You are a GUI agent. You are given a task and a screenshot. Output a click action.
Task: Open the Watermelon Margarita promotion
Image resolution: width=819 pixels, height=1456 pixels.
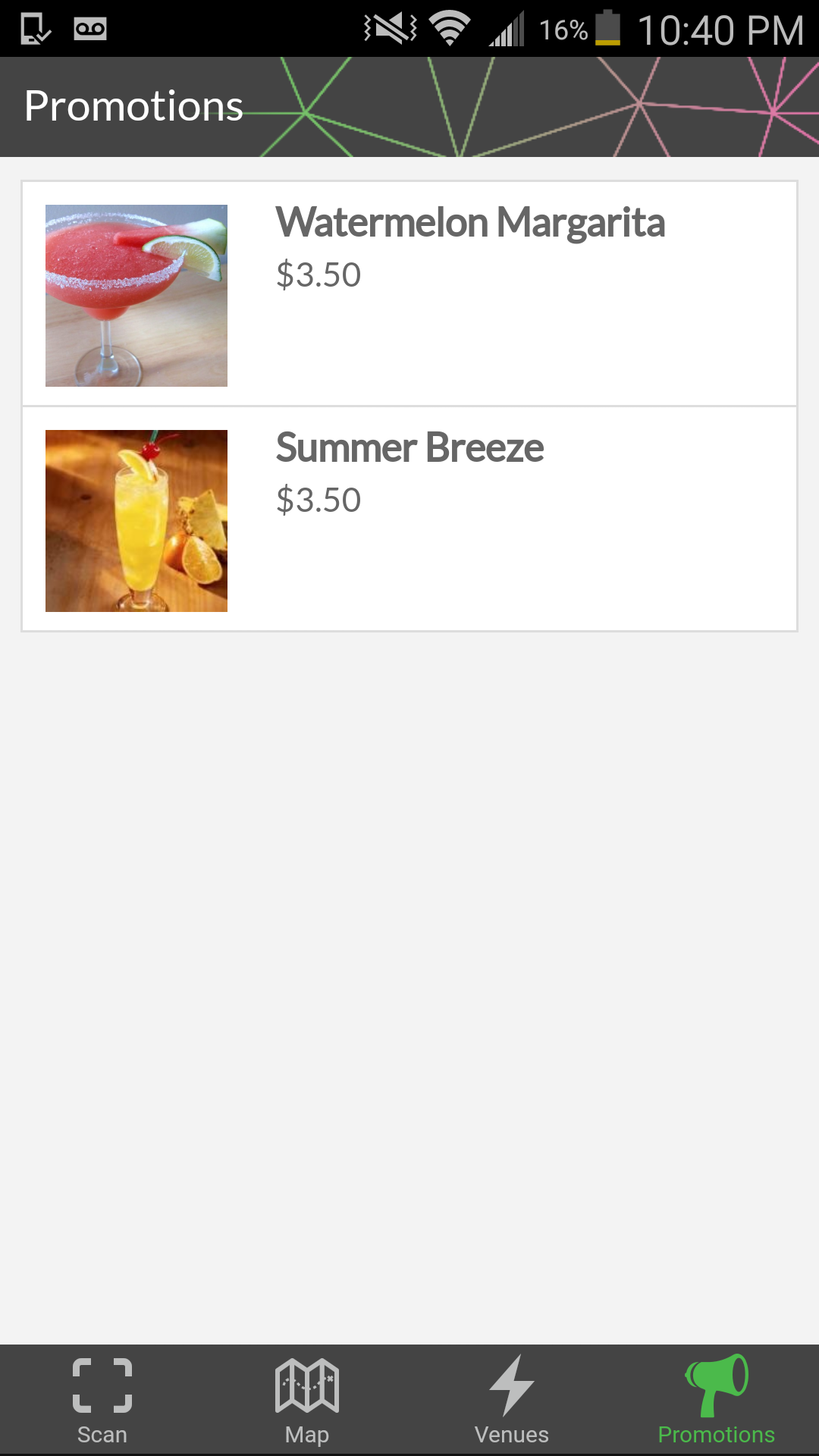(409, 294)
